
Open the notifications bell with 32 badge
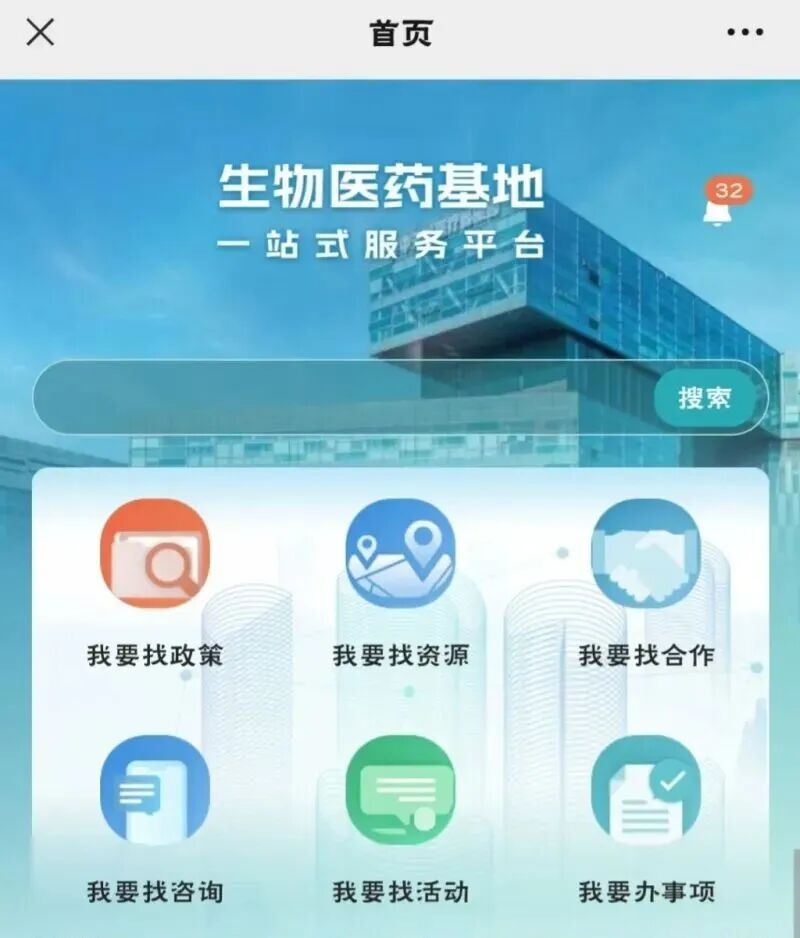click(x=717, y=209)
